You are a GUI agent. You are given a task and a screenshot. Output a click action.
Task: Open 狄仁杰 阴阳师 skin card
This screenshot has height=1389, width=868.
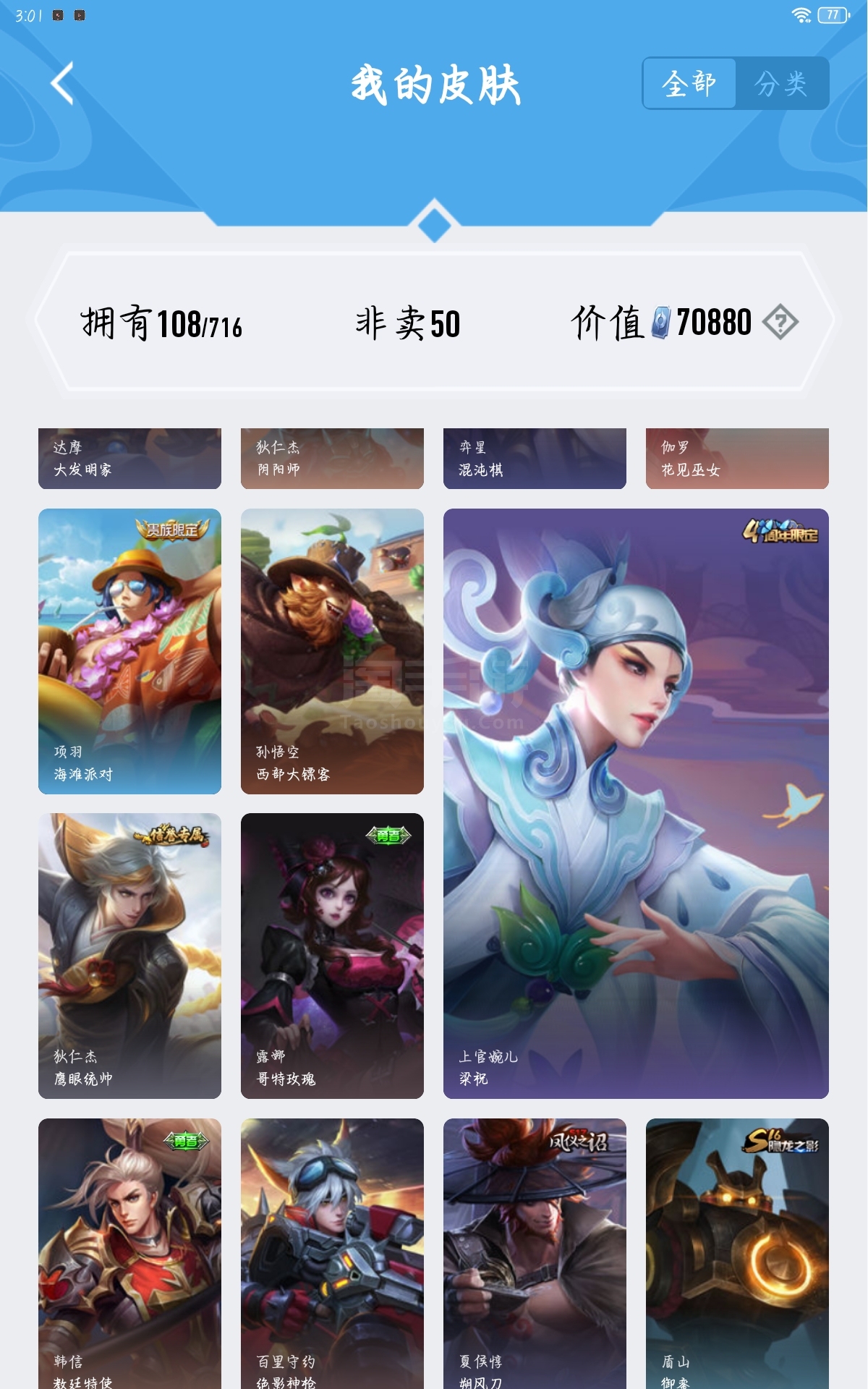(332, 459)
